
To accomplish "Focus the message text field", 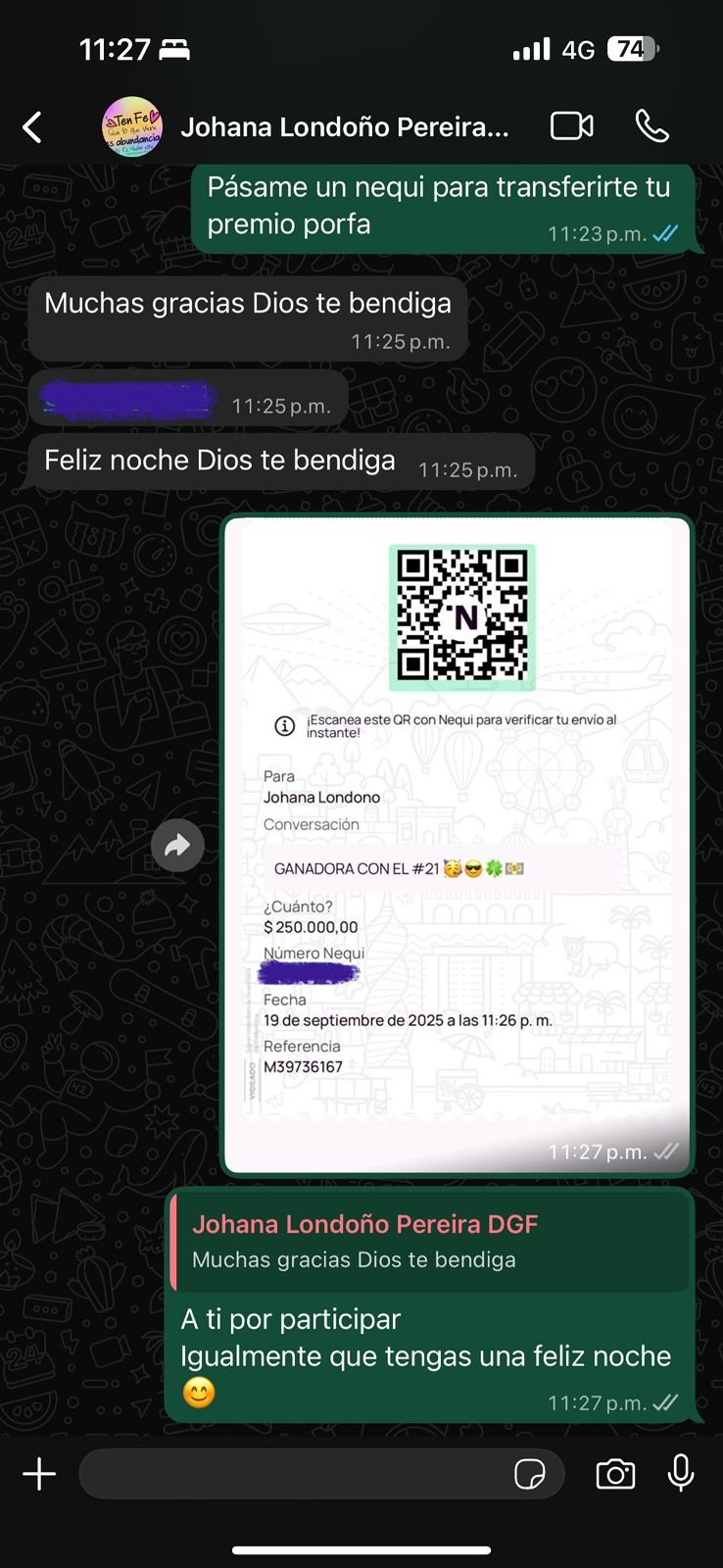I will click(294, 1474).
